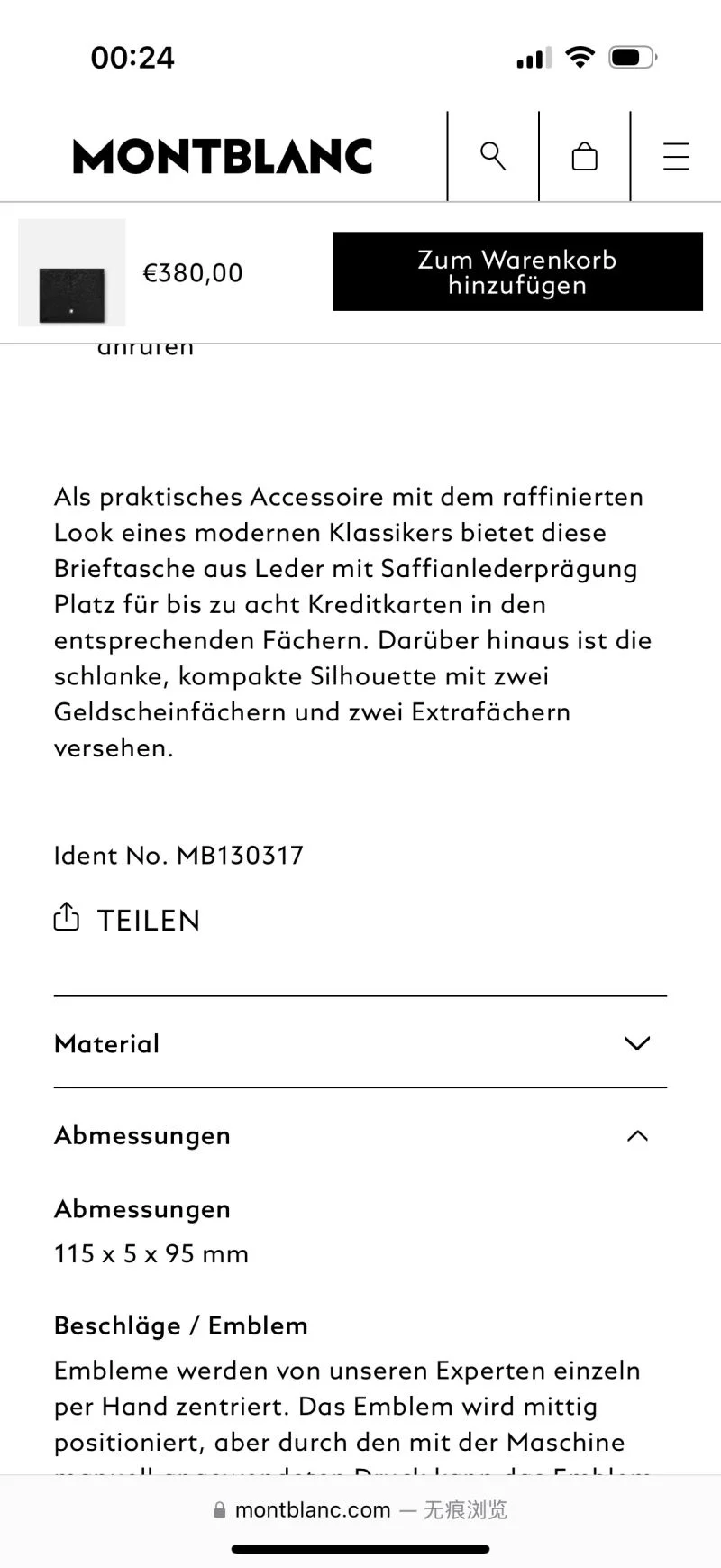The image size is (721, 1568).
Task: Go to Montblanc homepage via logo
Action: point(223,156)
